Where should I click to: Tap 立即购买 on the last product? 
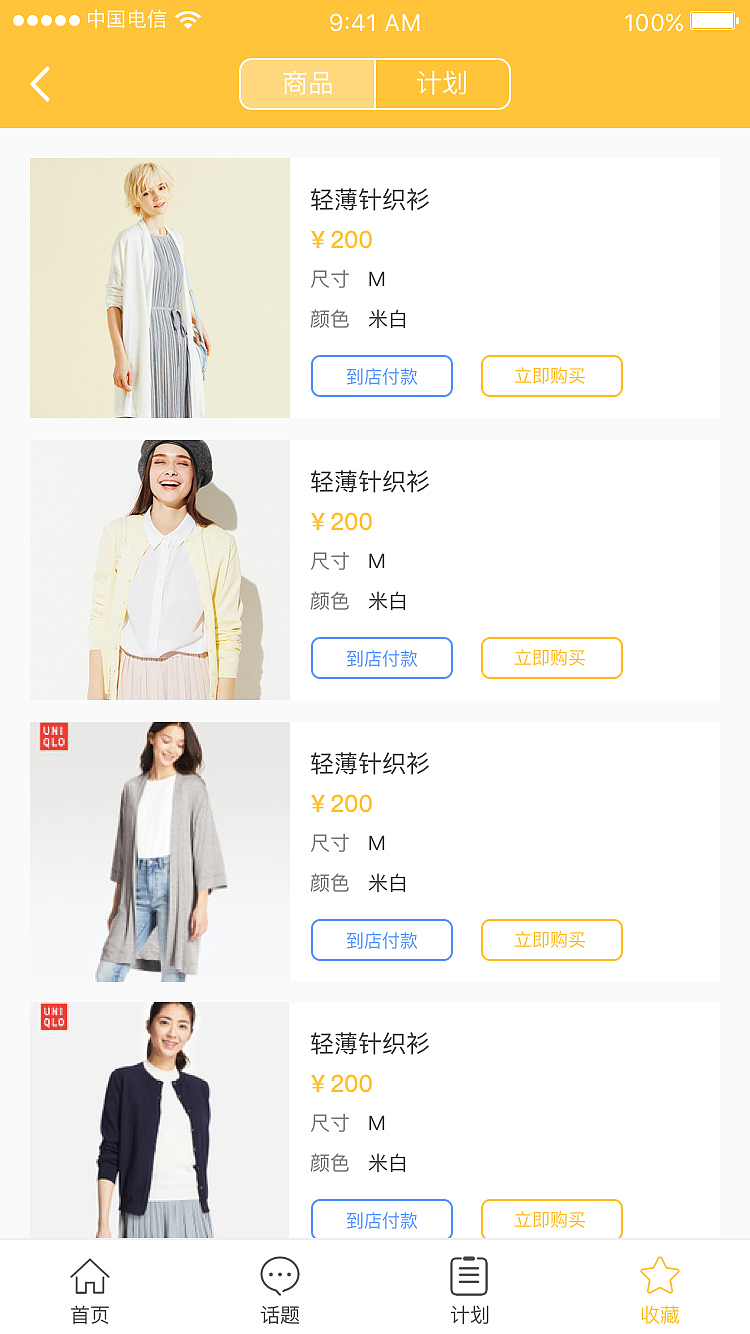click(x=551, y=1220)
